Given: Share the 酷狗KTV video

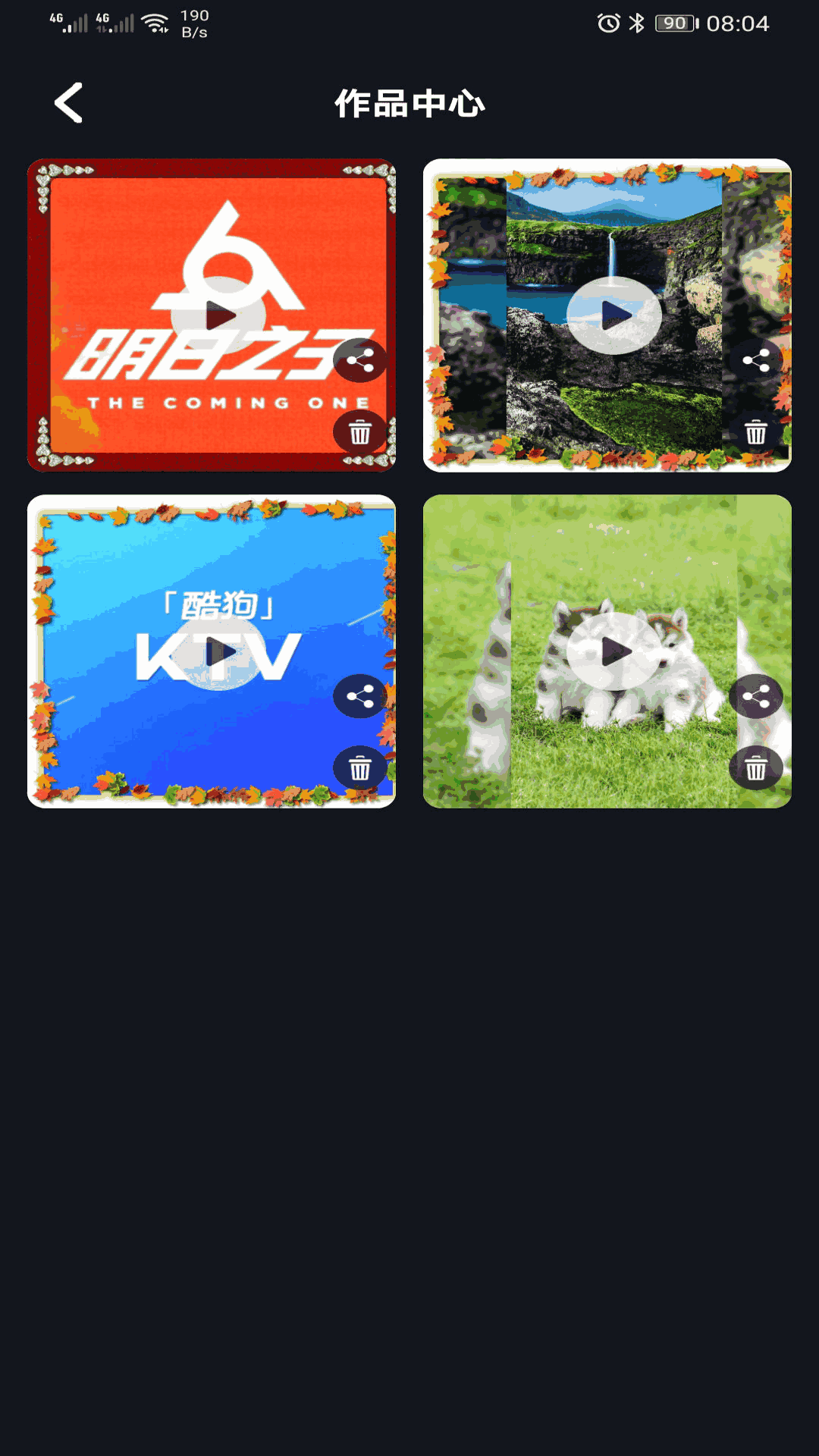Looking at the screenshot, I should click(359, 695).
